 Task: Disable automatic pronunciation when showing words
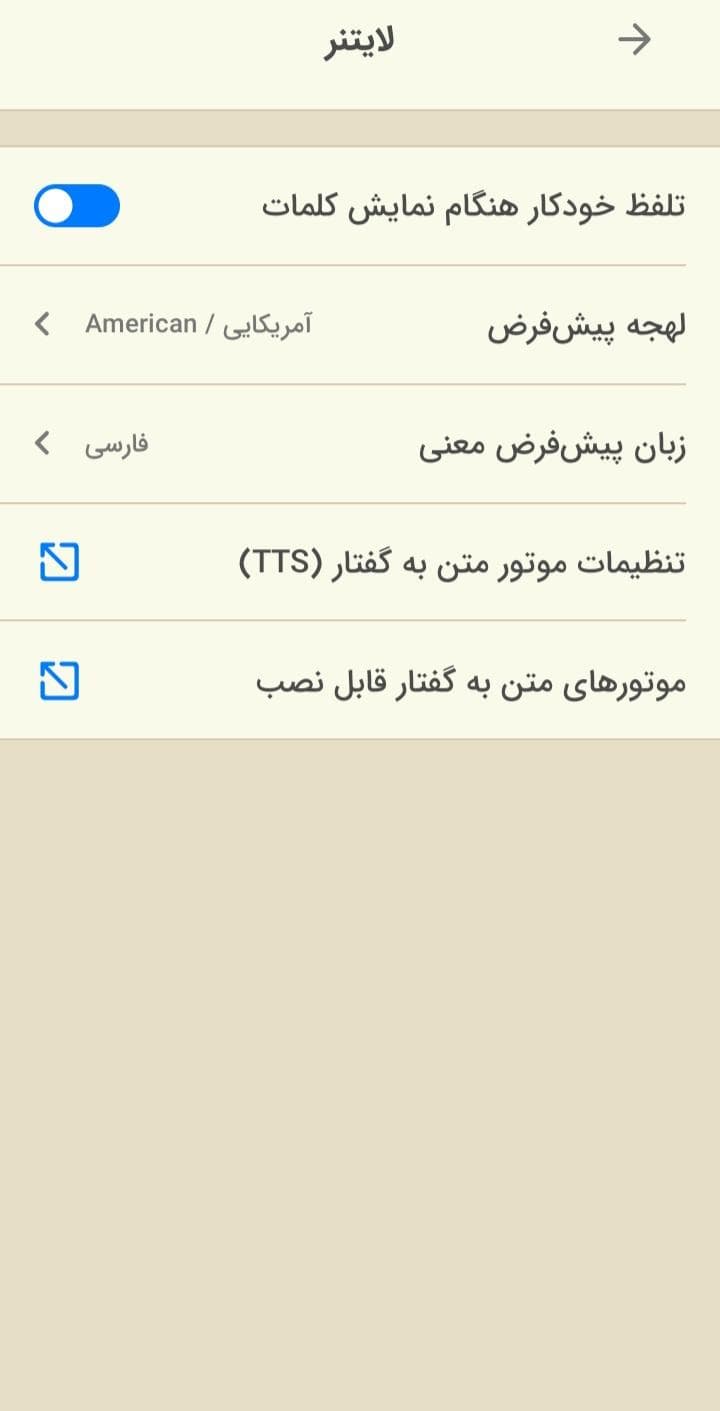tap(77, 205)
